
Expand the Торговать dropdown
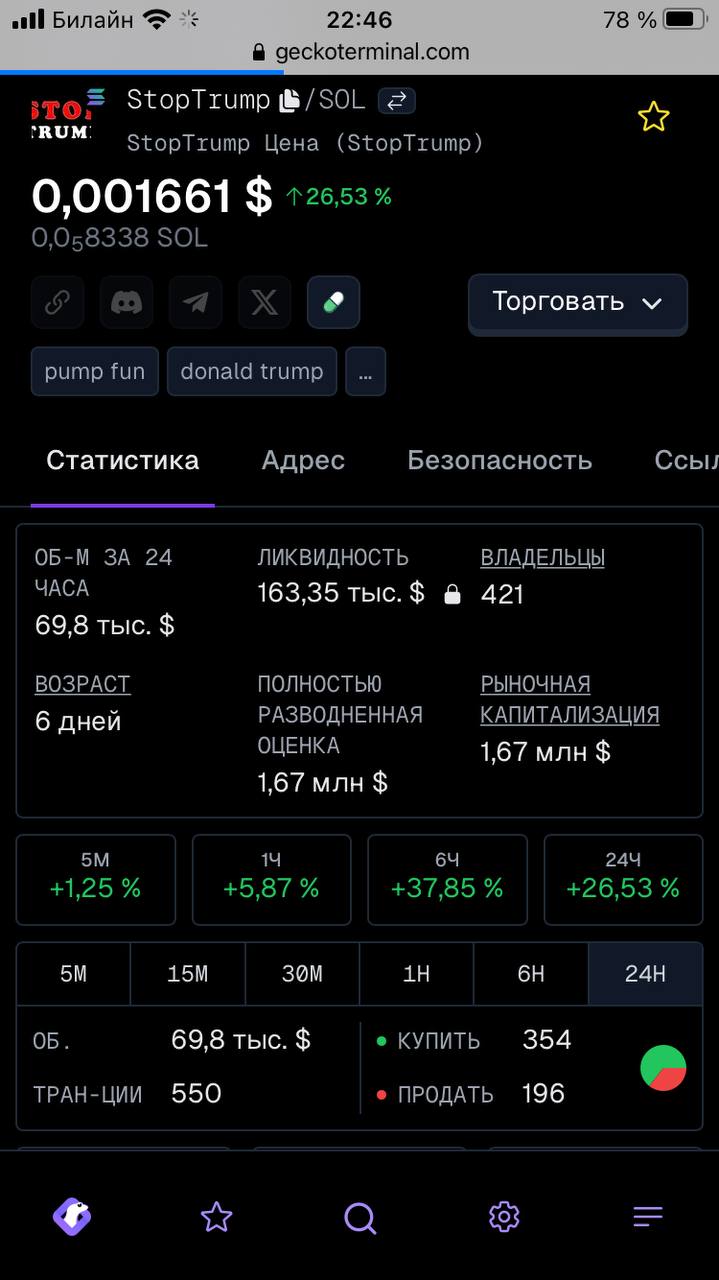[577, 302]
